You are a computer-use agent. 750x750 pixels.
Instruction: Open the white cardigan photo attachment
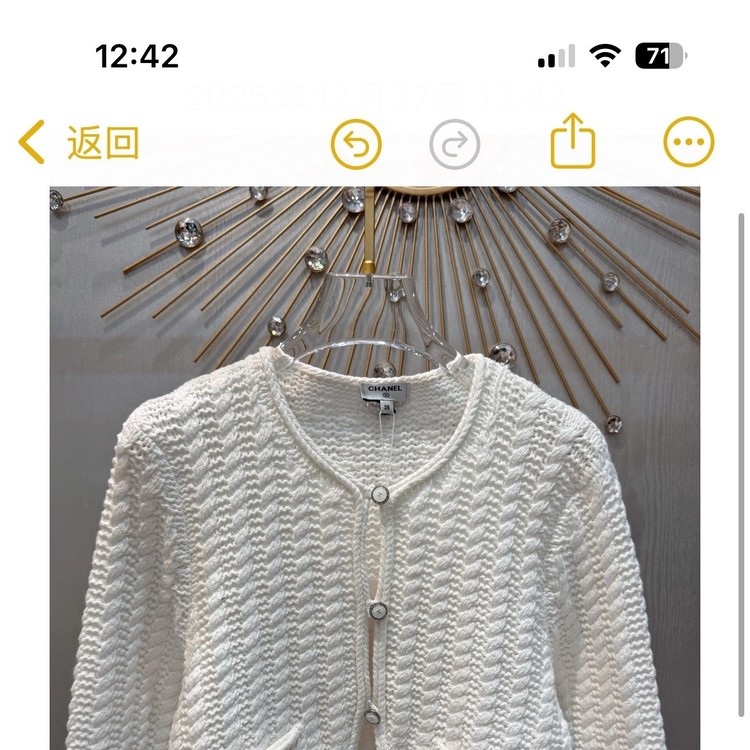click(375, 470)
